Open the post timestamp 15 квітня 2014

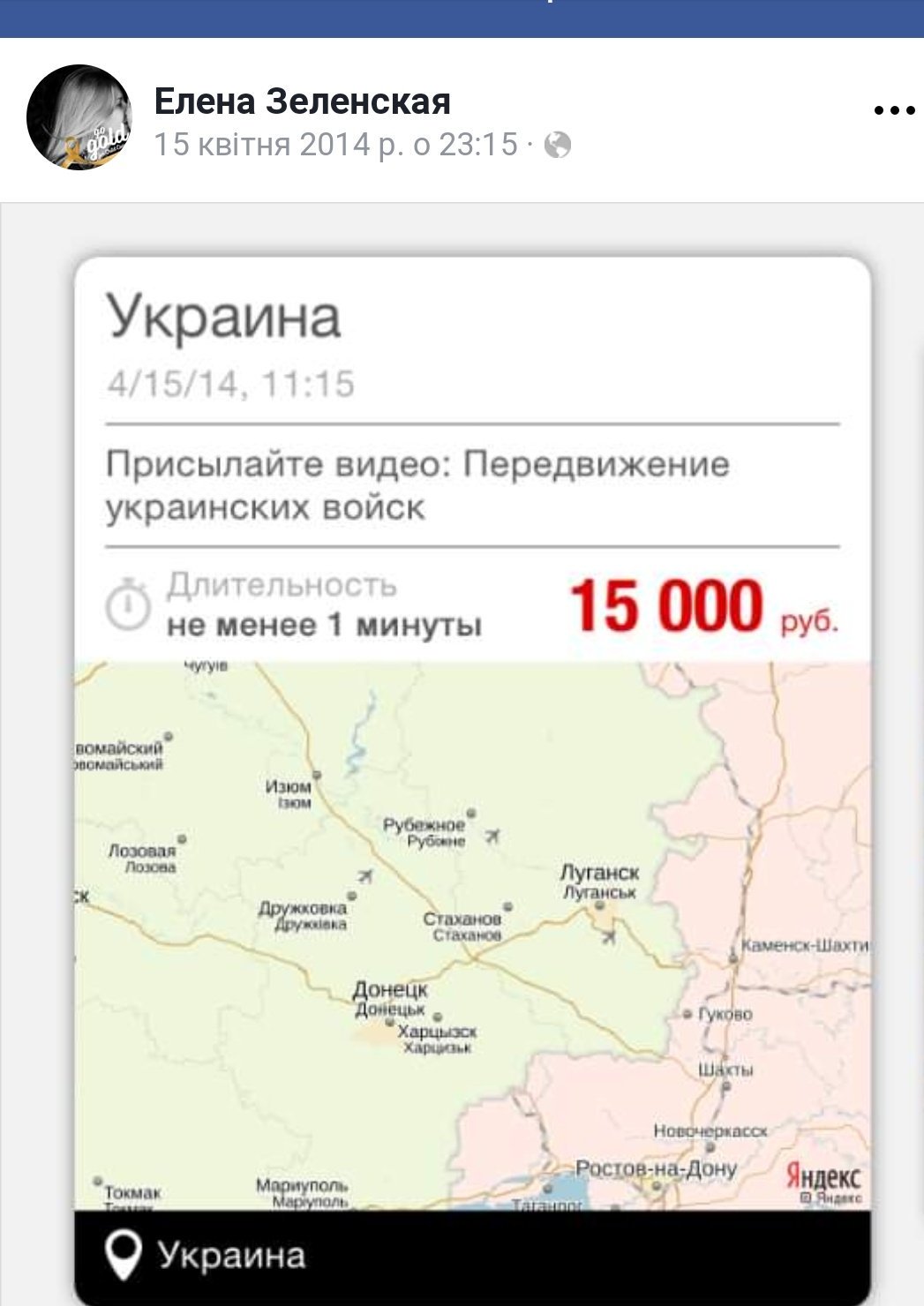[335, 145]
